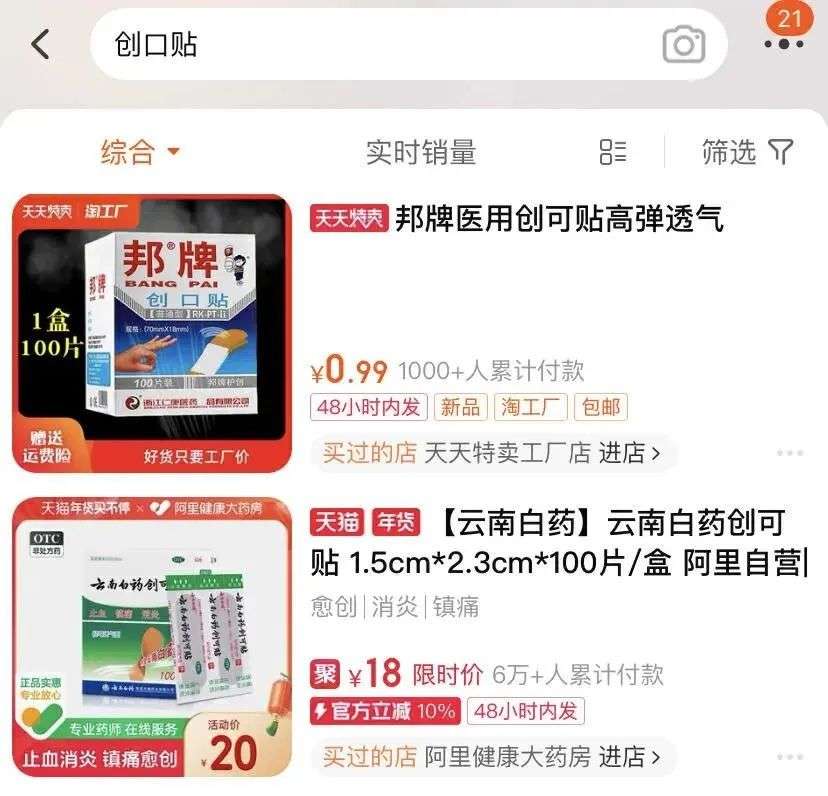The height and width of the screenshot is (796, 828).
Task: Open more options for 邦牌 item
Action: [x=789, y=453]
